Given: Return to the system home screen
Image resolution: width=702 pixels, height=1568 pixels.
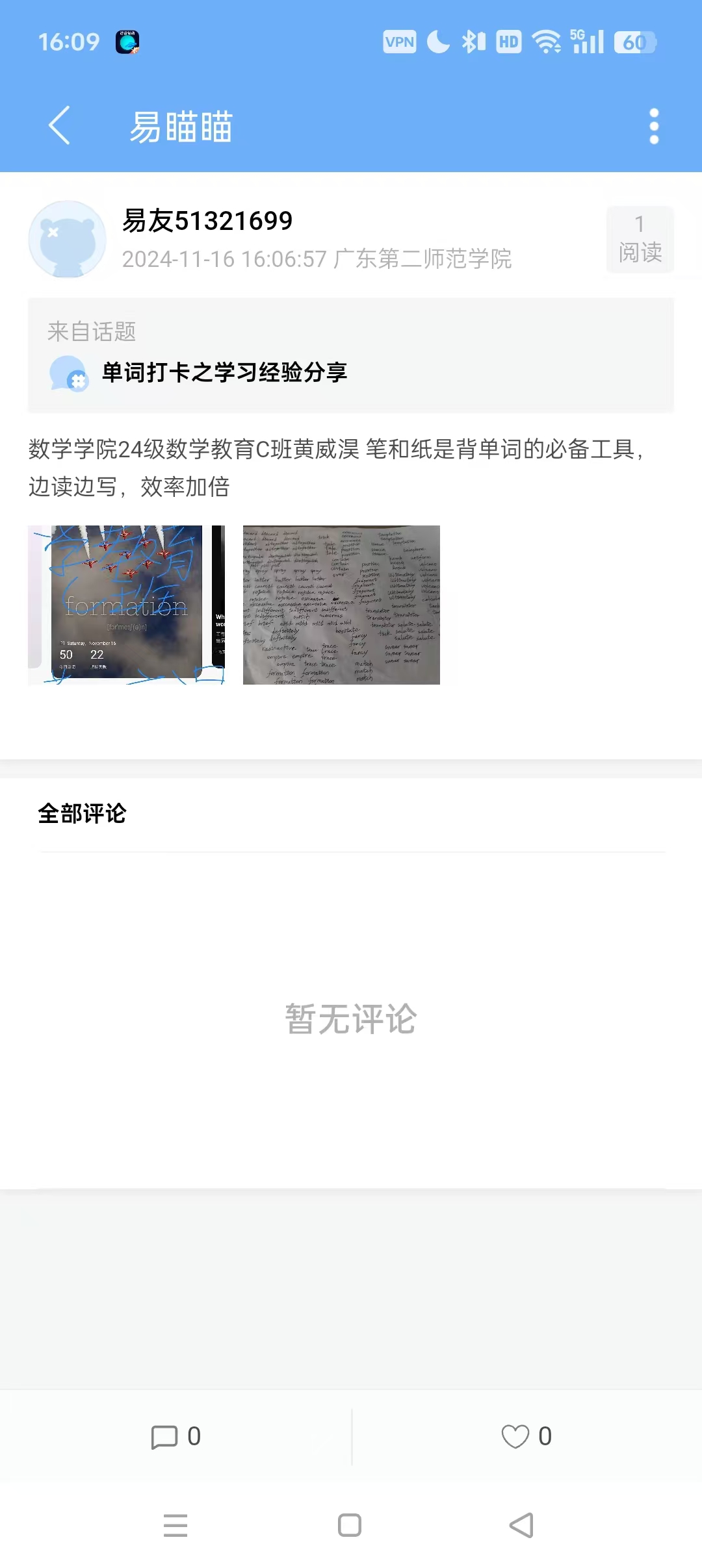Looking at the screenshot, I should (350, 1524).
